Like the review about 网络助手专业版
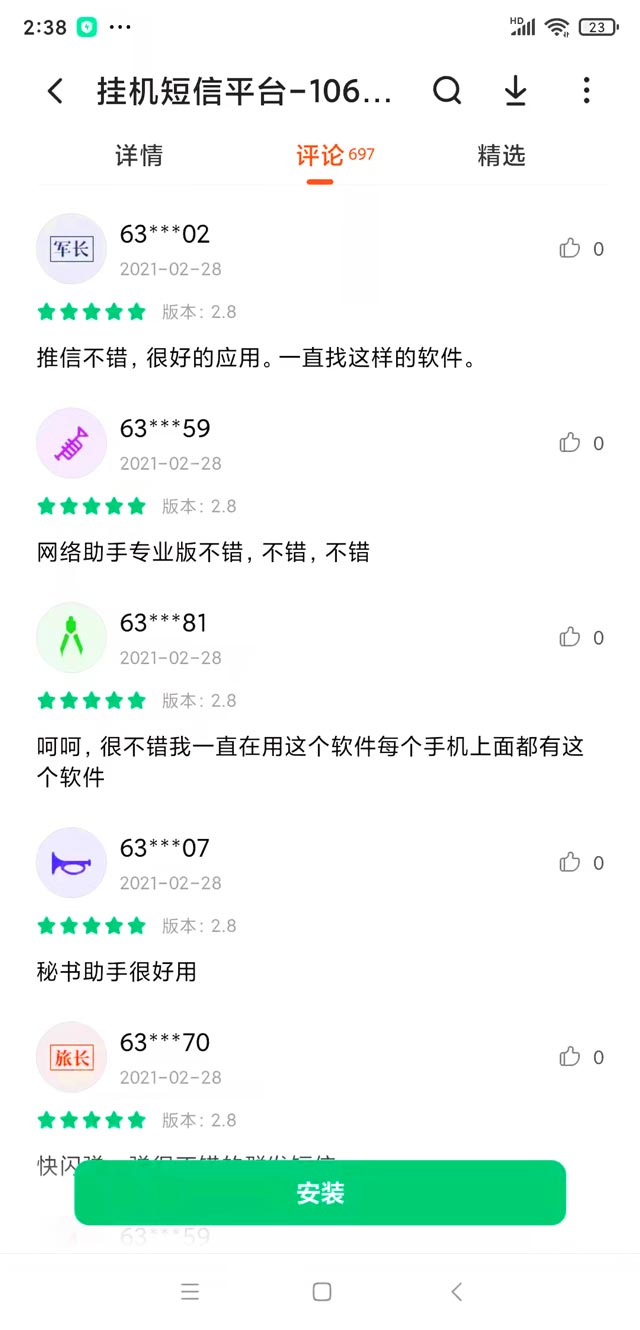Viewport: 640px width, 1330px height. [570, 443]
